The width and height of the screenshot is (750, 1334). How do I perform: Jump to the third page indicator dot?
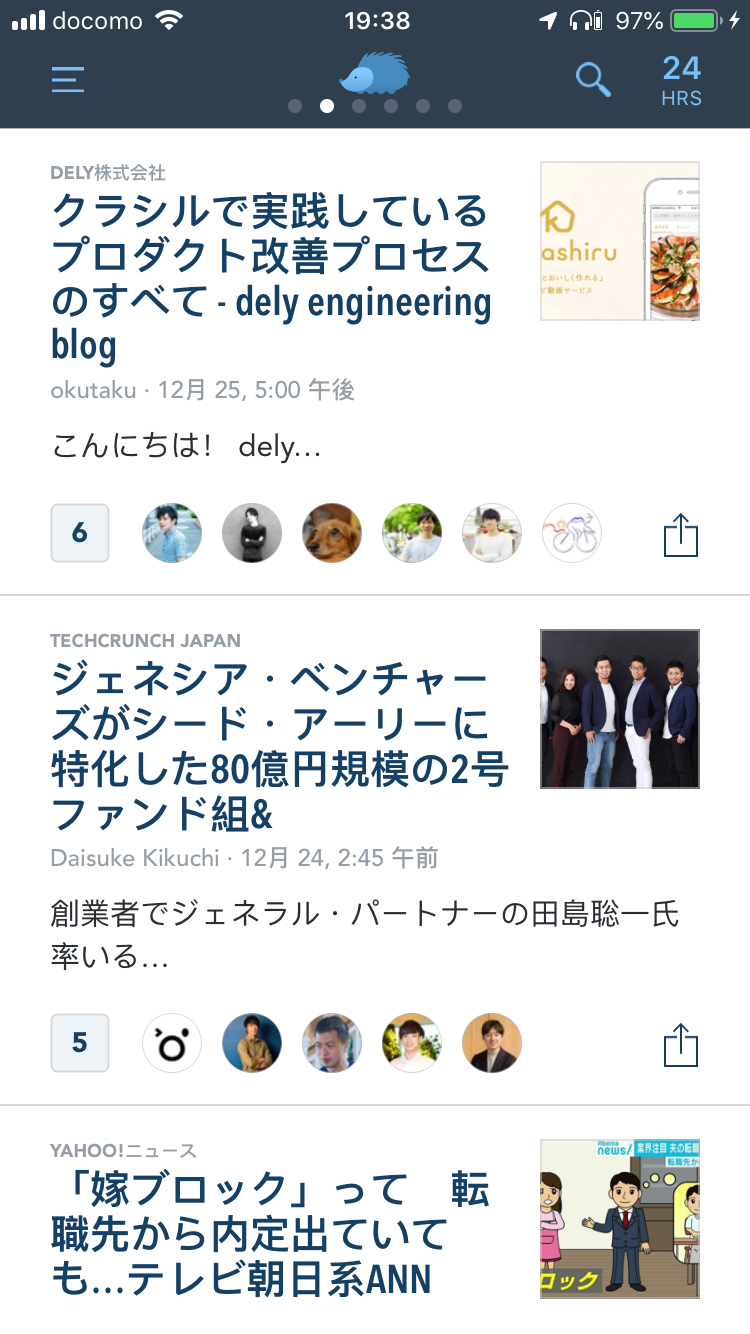click(x=359, y=106)
